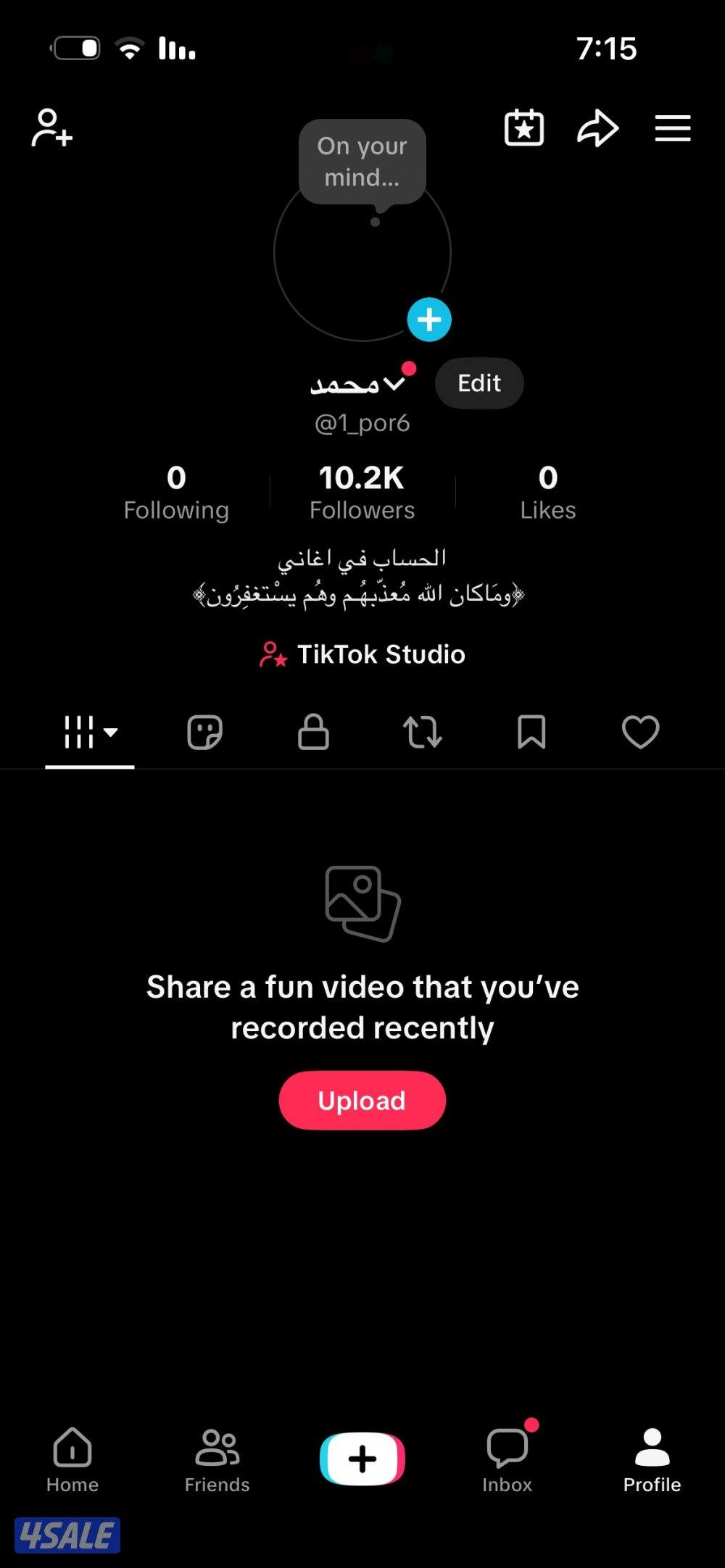Open the video sort order dropdown arrow
The width and height of the screenshot is (725, 1568).
tap(110, 733)
